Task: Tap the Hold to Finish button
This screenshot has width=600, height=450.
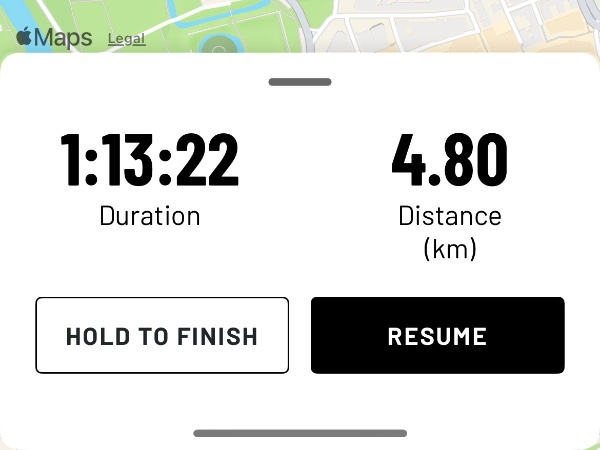Action: click(x=162, y=336)
